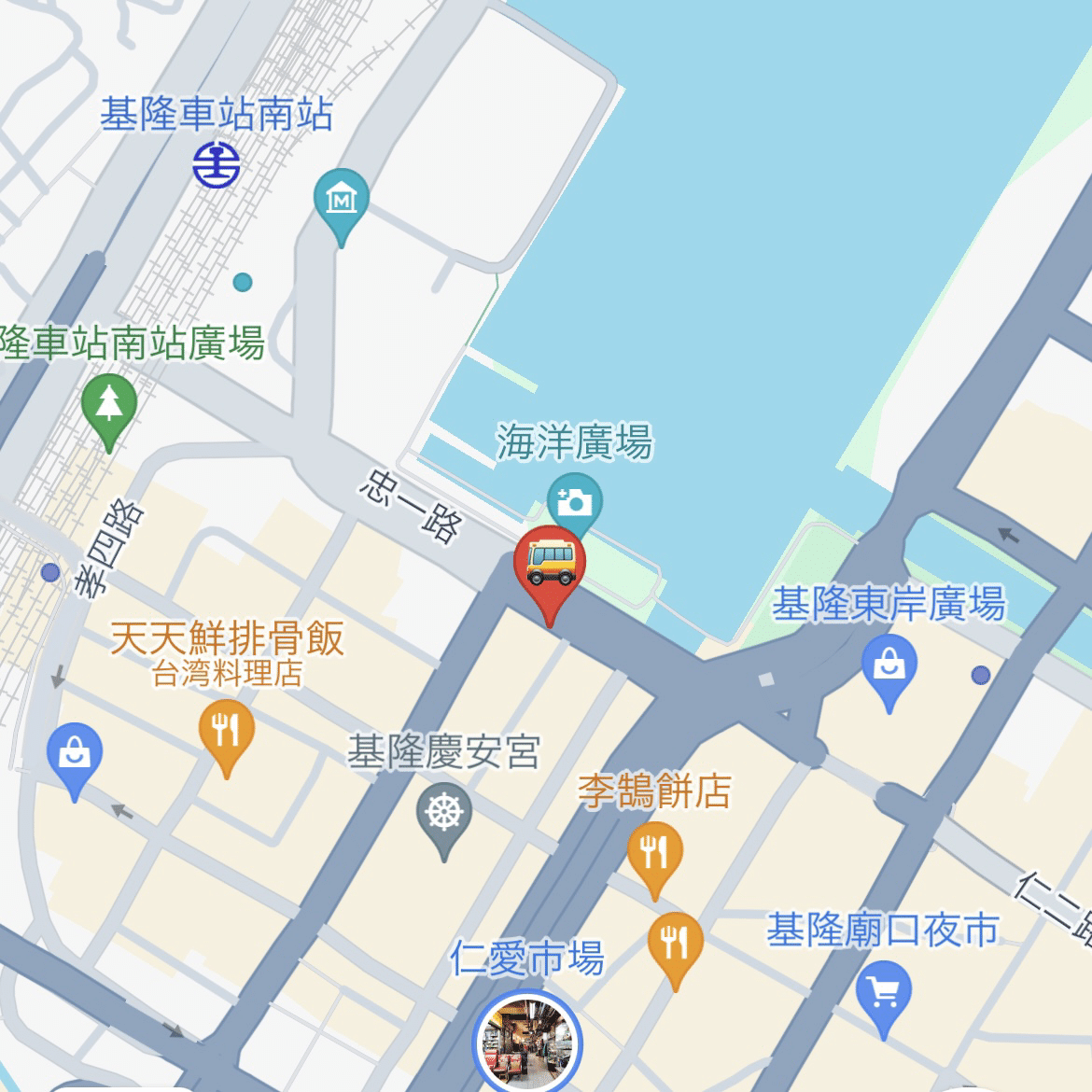Tap the museum pin near the station
Image resolution: width=1092 pixels, height=1092 pixels.
point(342,200)
